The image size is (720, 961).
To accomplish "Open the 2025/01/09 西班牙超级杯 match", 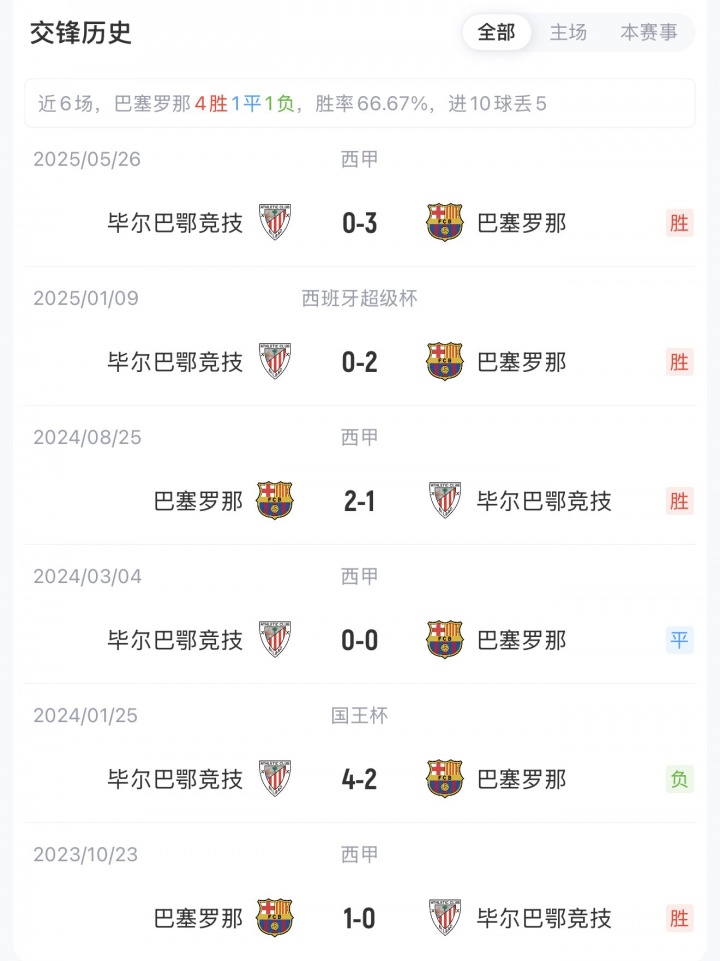I will coord(360,361).
